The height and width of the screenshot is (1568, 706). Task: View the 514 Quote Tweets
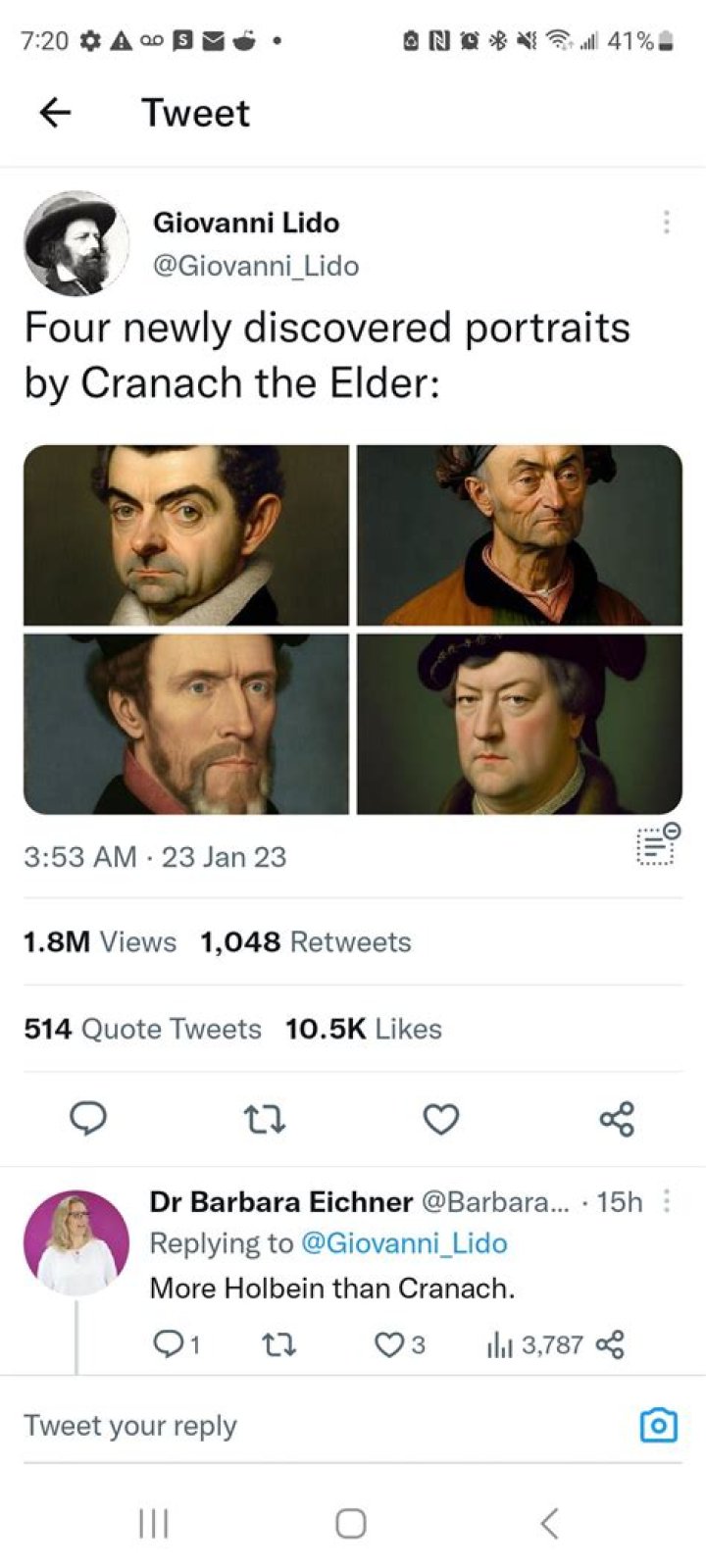pyautogui.click(x=143, y=1029)
